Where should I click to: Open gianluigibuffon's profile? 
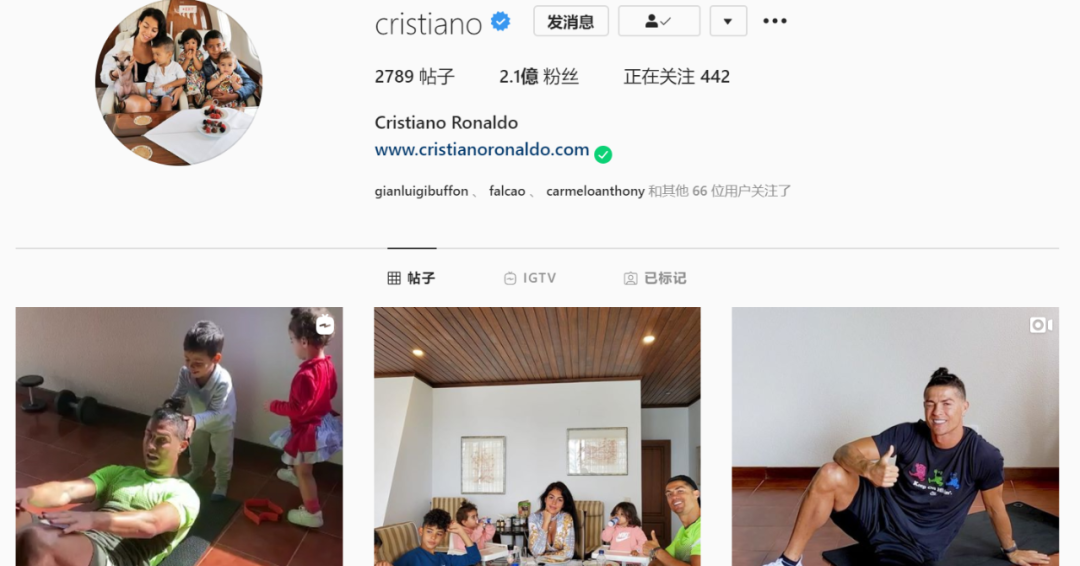click(421, 191)
